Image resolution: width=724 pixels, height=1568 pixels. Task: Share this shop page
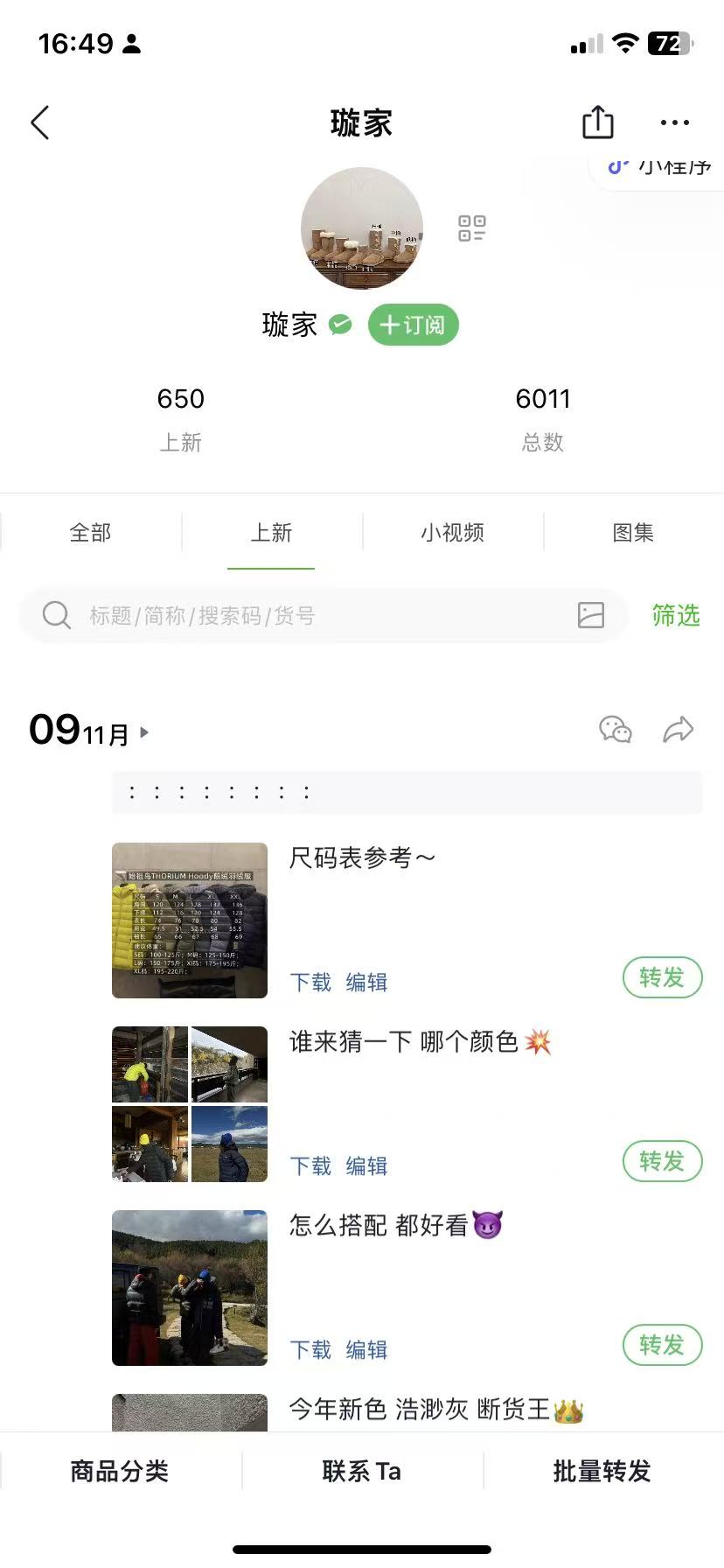(x=598, y=122)
